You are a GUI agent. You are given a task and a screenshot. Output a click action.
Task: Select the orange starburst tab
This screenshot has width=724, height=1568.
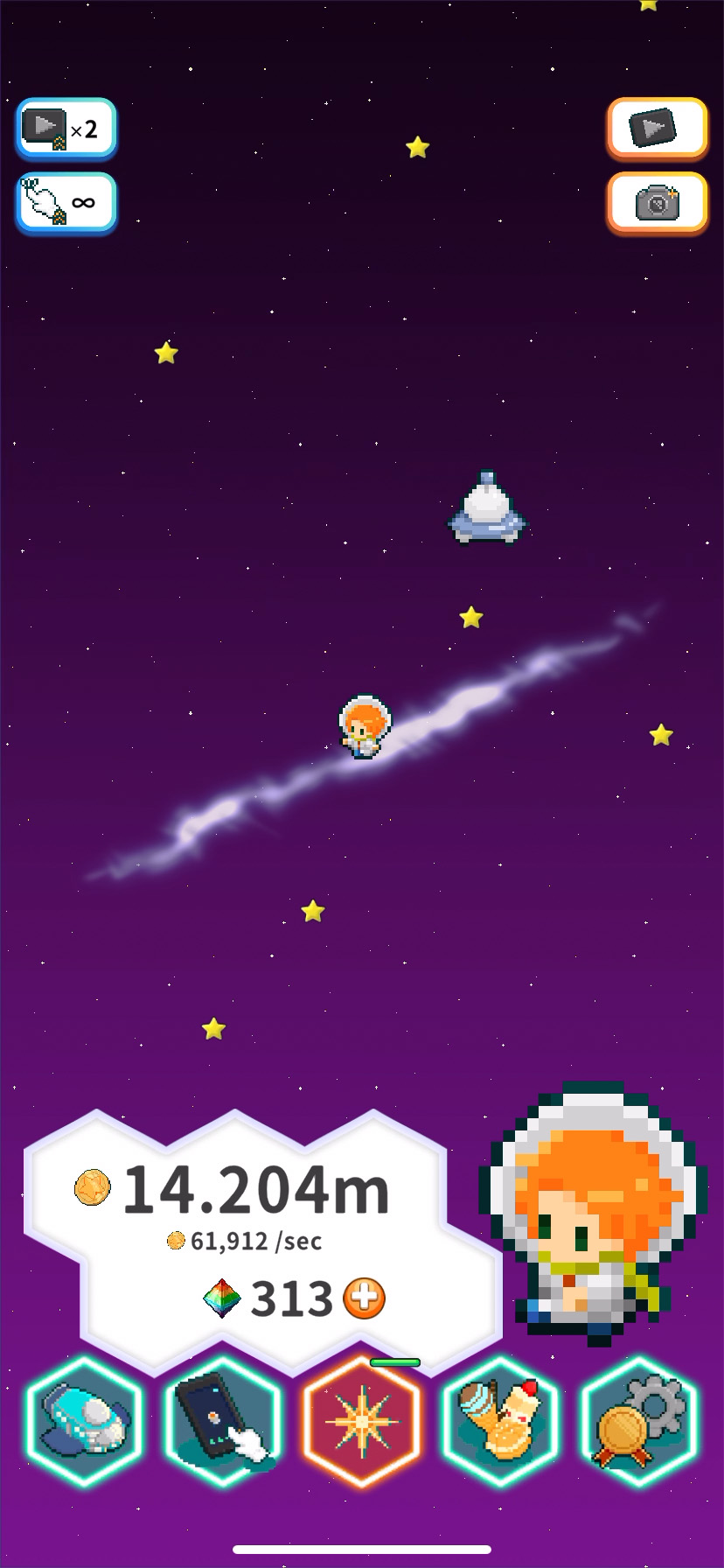pyautogui.click(x=362, y=1421)
